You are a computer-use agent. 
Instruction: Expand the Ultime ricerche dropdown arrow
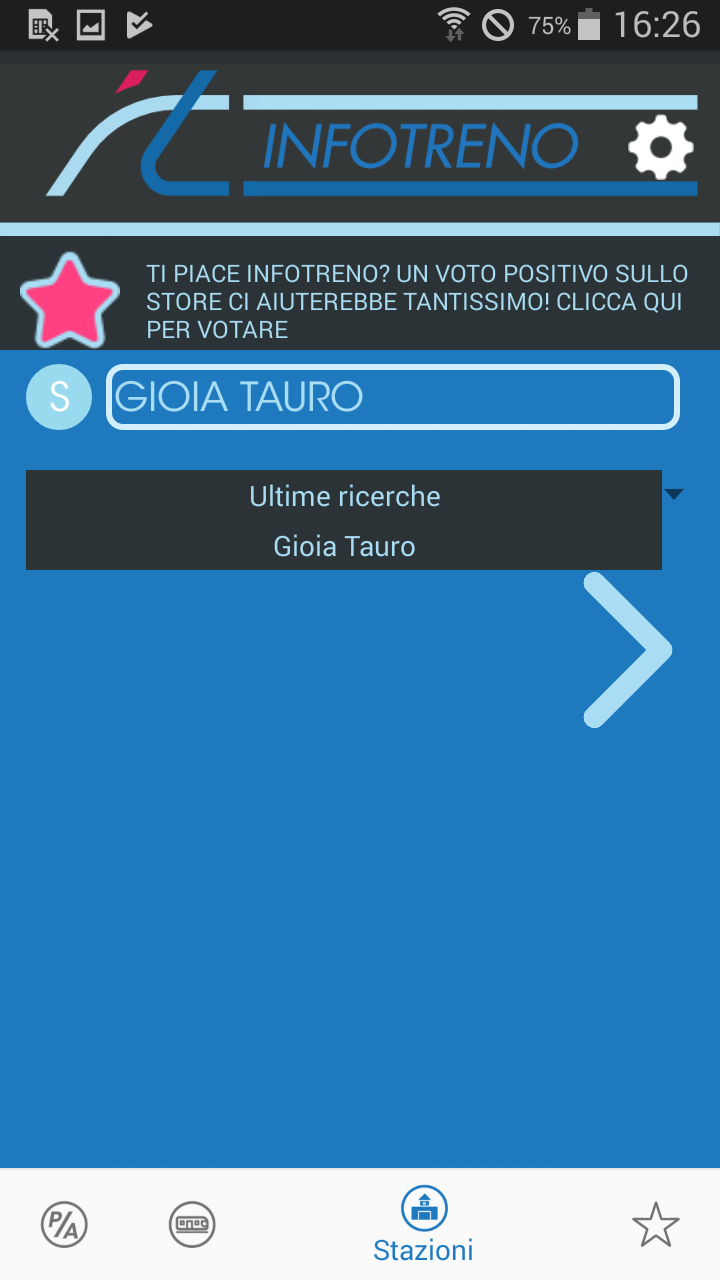click(674, 494)
